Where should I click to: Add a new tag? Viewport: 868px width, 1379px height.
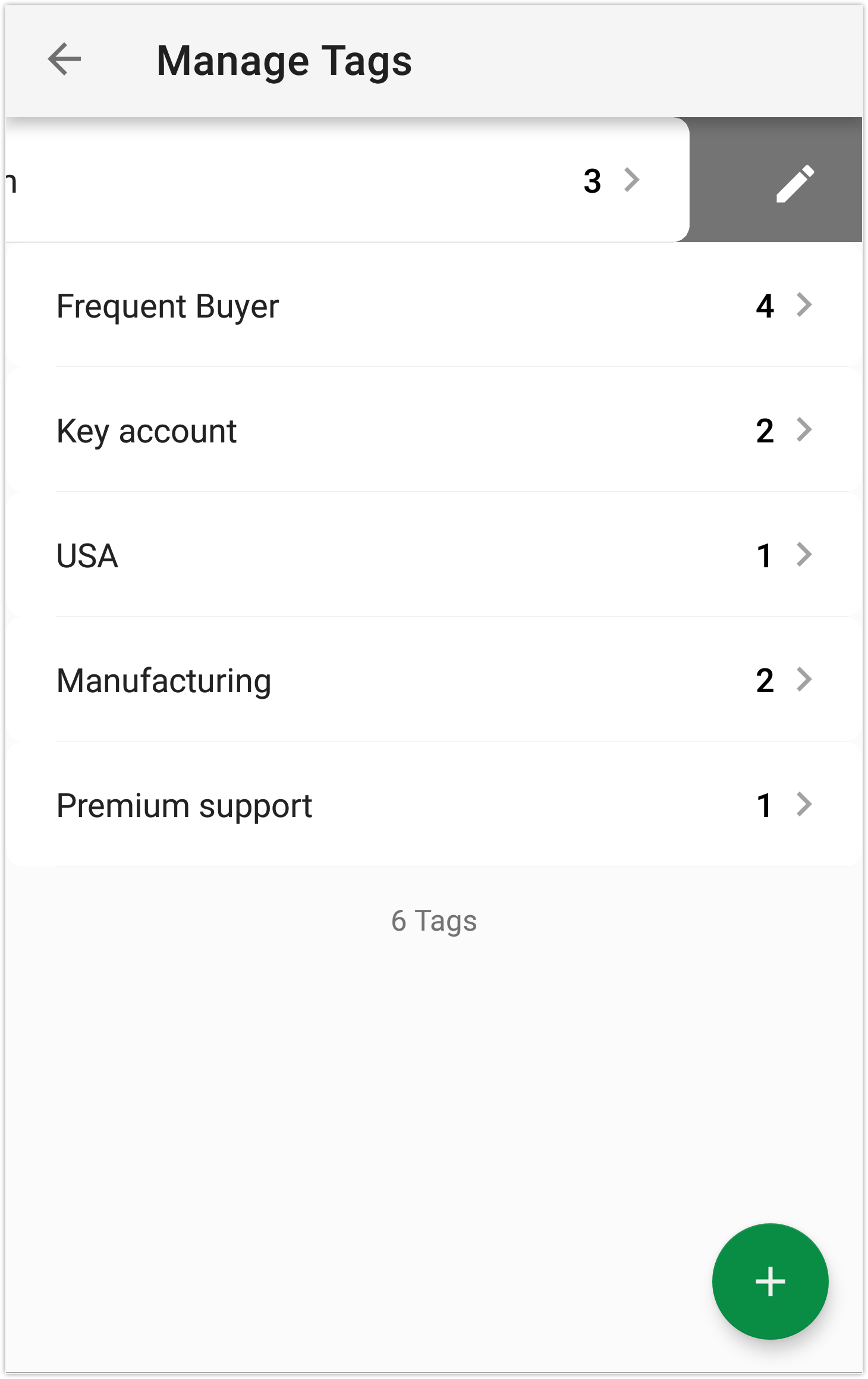click(770, 1281)
